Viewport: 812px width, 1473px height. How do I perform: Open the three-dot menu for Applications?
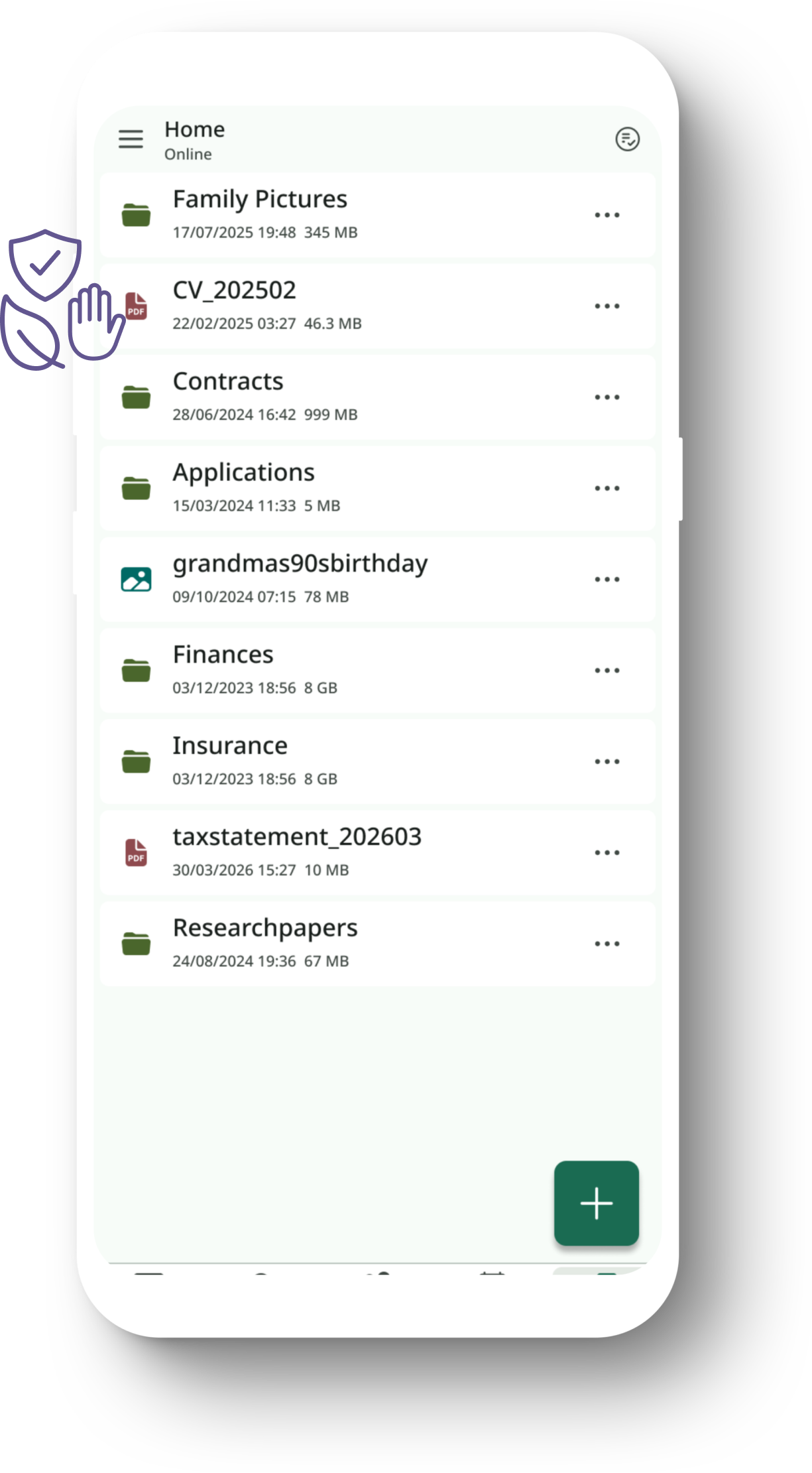(607, 487)
